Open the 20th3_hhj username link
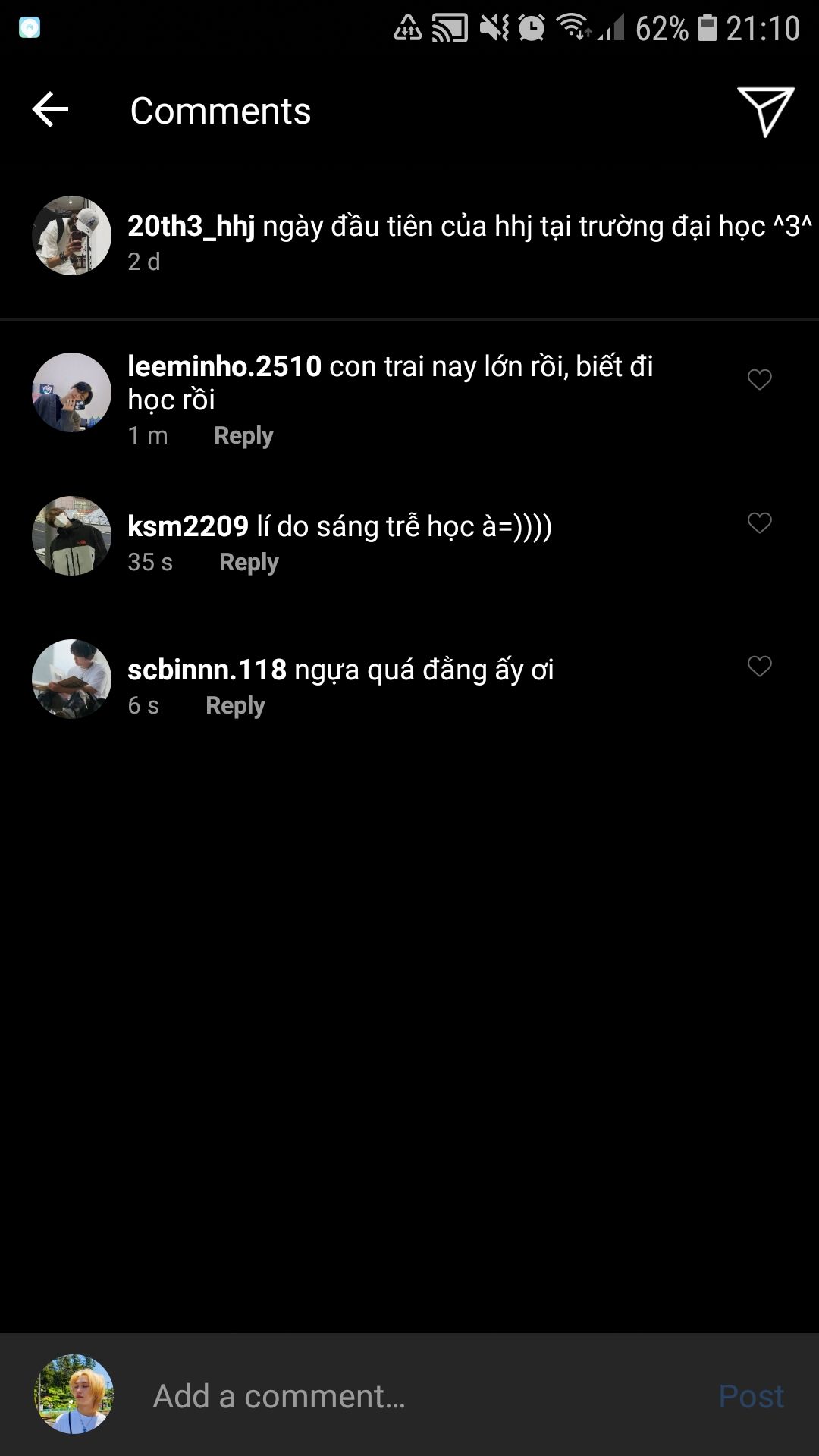This screenshot has width=819, height=1456. click(191, 226)
